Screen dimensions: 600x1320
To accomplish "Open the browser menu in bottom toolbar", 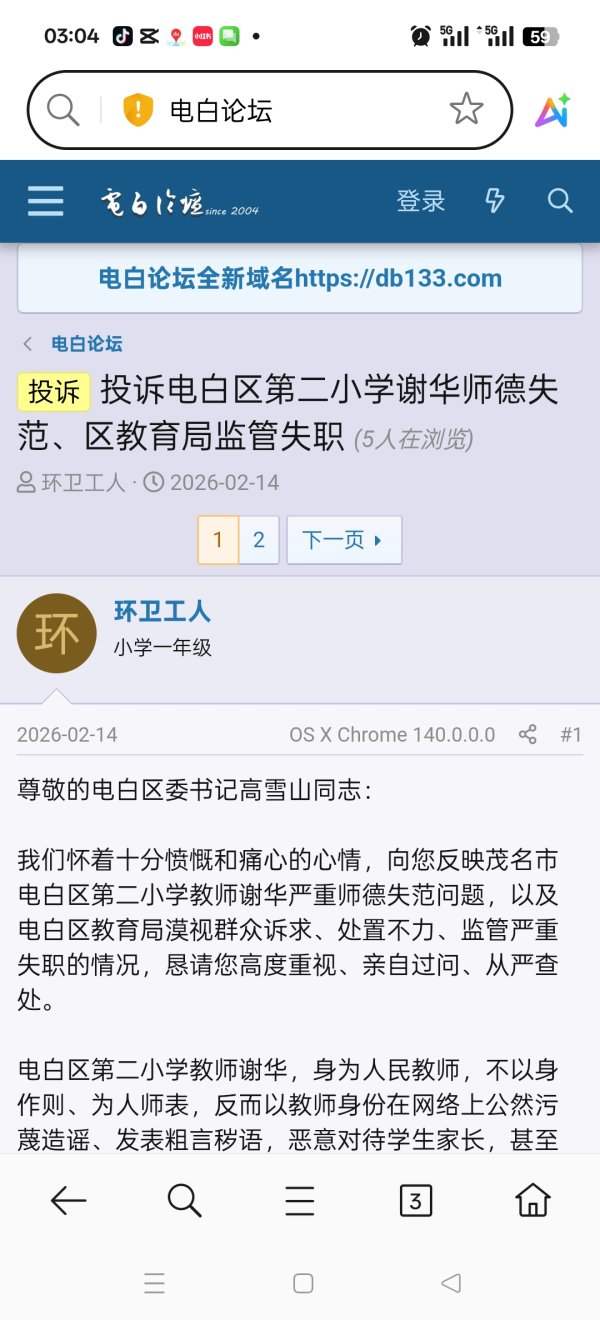I will (300, 1200).
